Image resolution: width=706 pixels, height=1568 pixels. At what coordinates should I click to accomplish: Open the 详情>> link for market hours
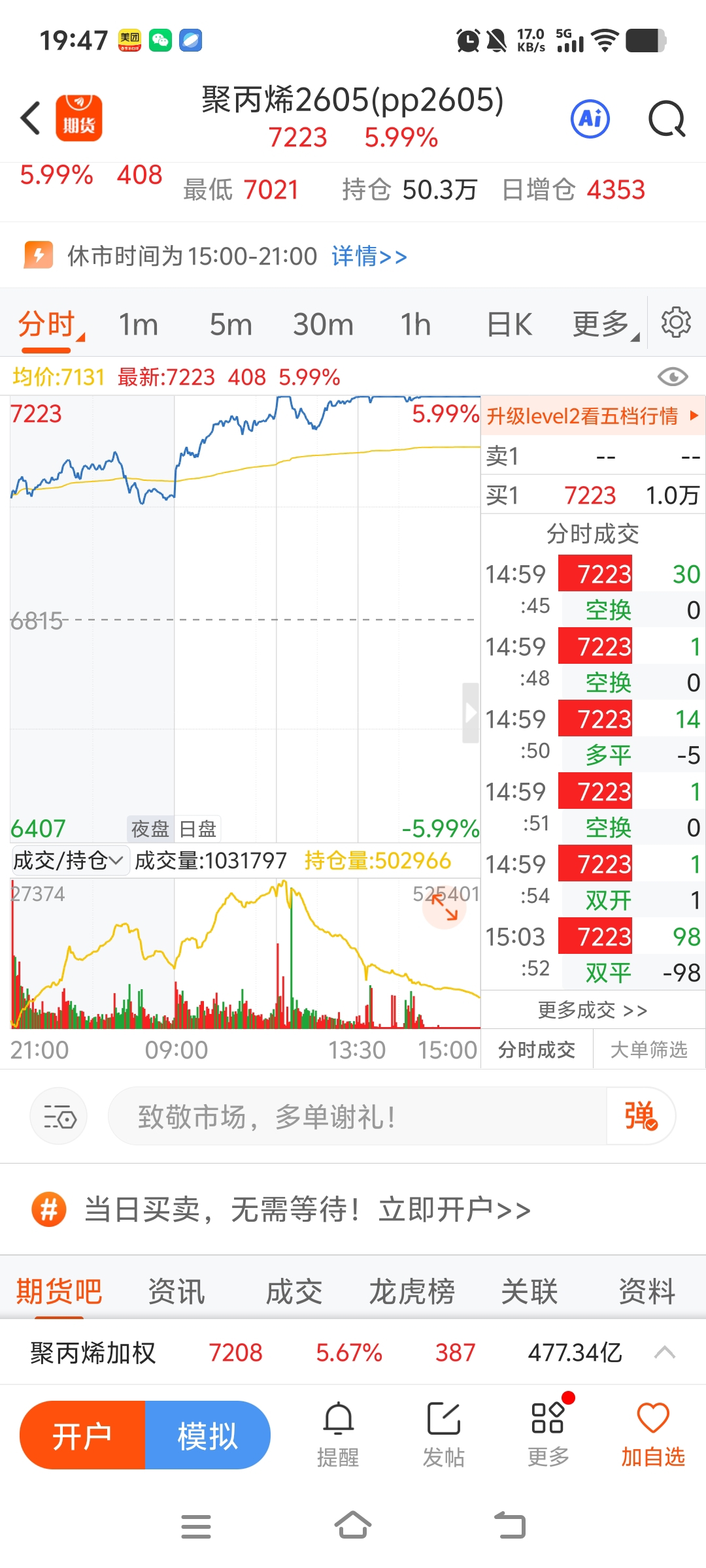click(x=369, y=256)
